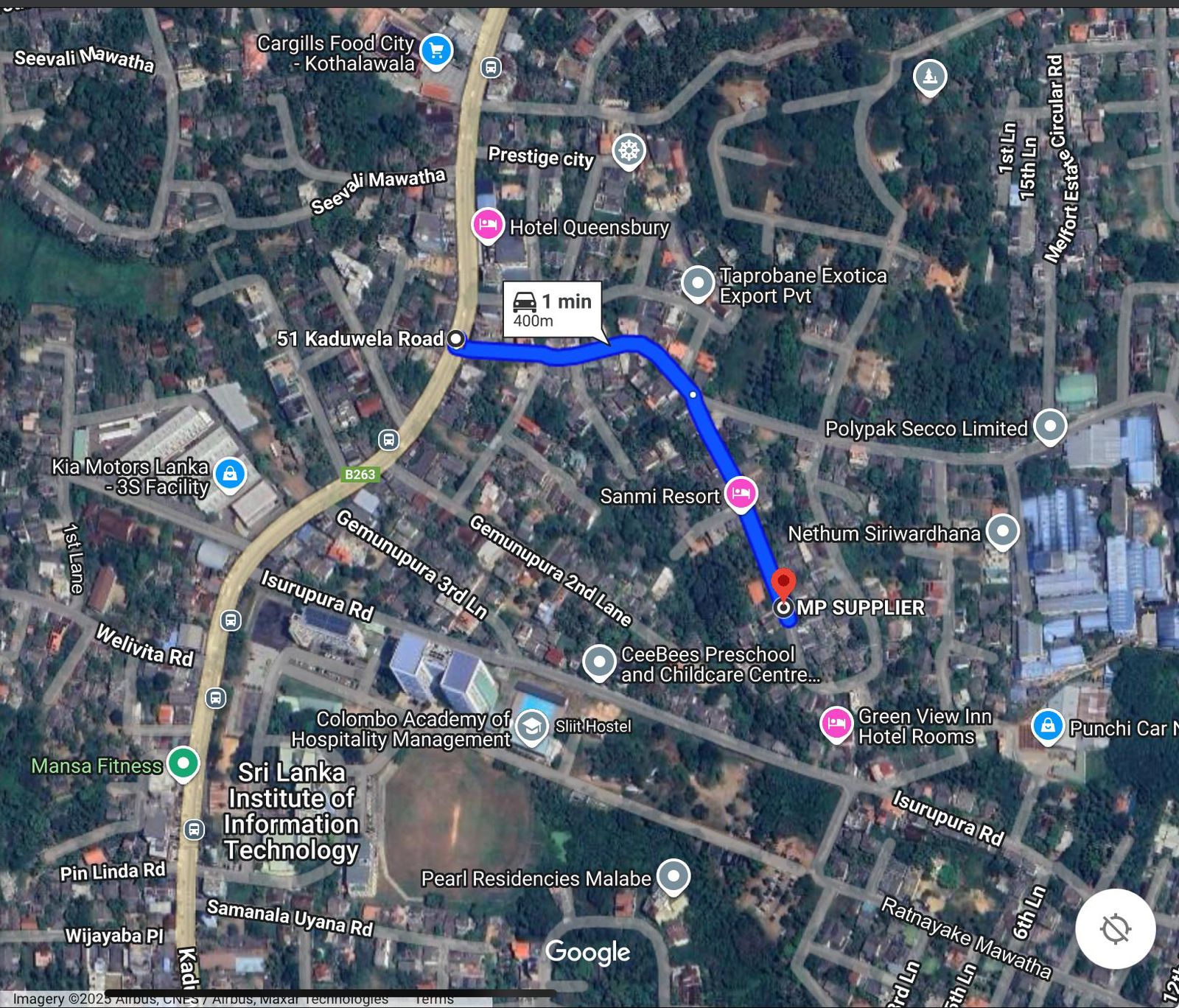
Task: Tap the Nethum Siriwardhana place pin
Action: click(x=1002, y=531)
